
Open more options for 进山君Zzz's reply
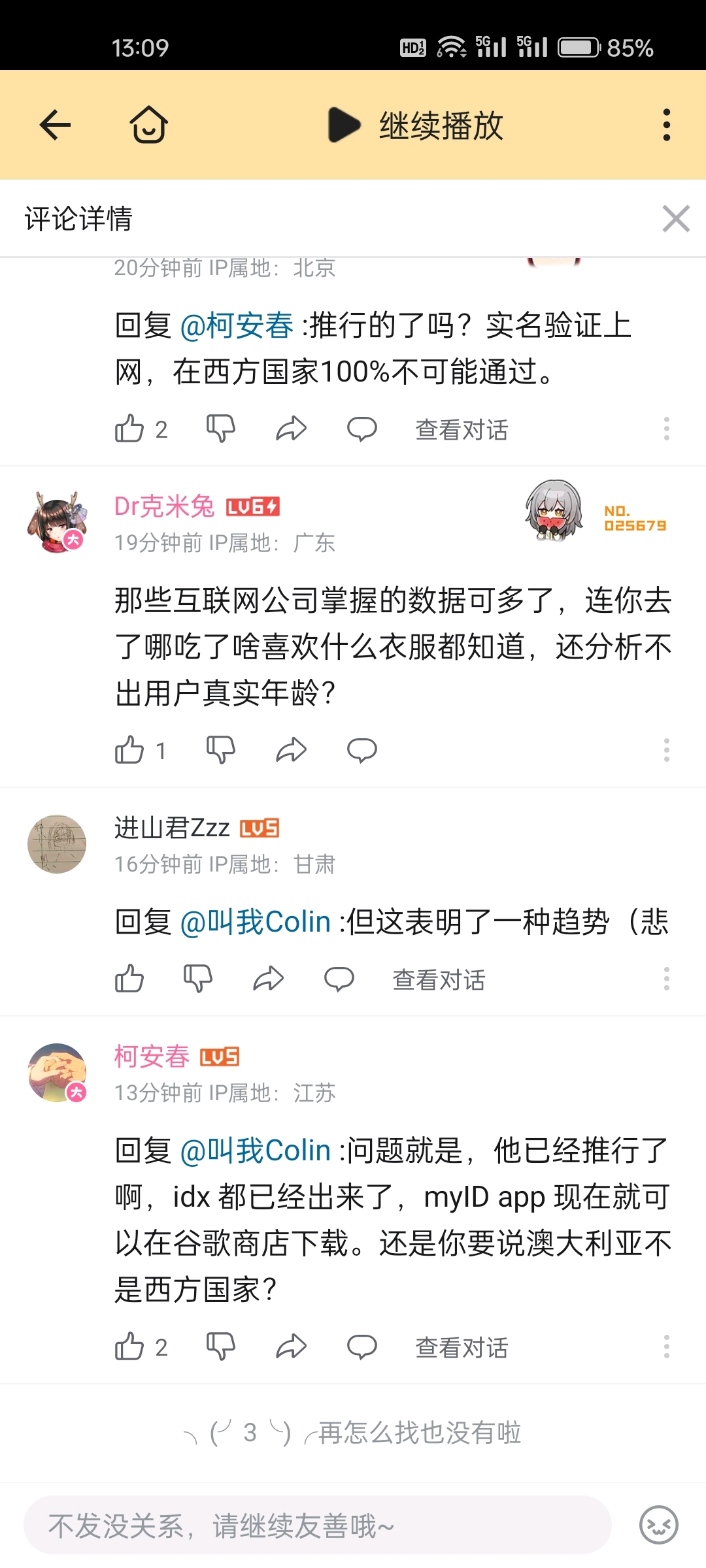coord(666,979)
